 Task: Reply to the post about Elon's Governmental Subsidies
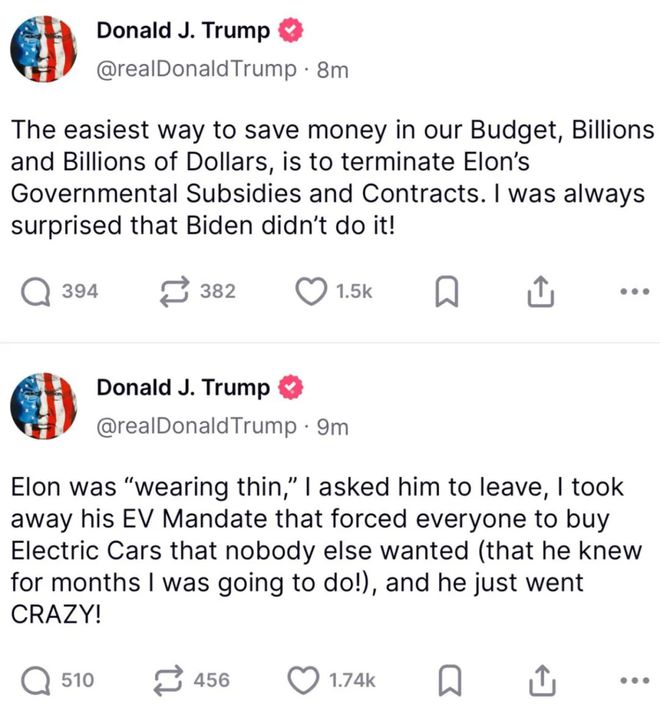[x=38, y=291]
